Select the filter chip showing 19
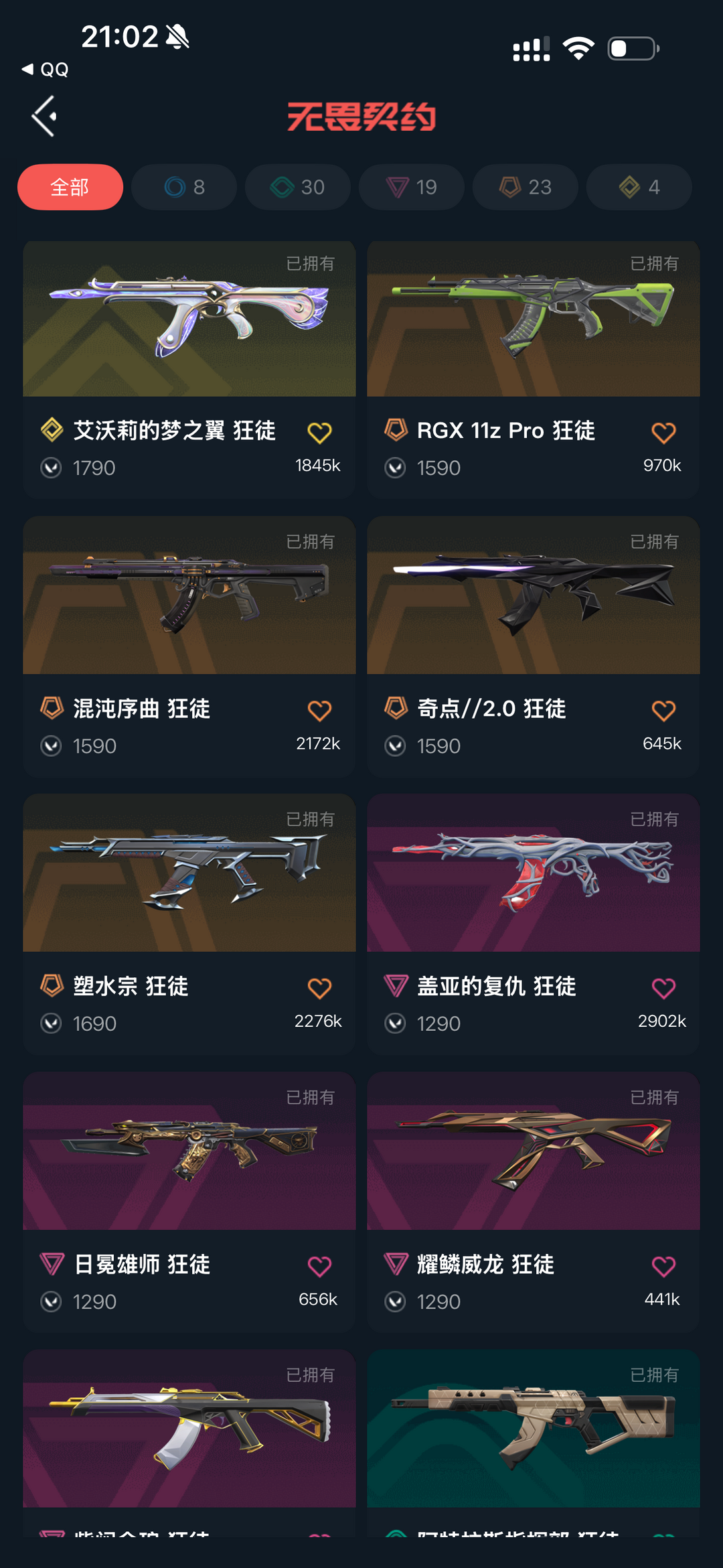This screenshot has width=723, height=1568. click(x=411, y=188)
